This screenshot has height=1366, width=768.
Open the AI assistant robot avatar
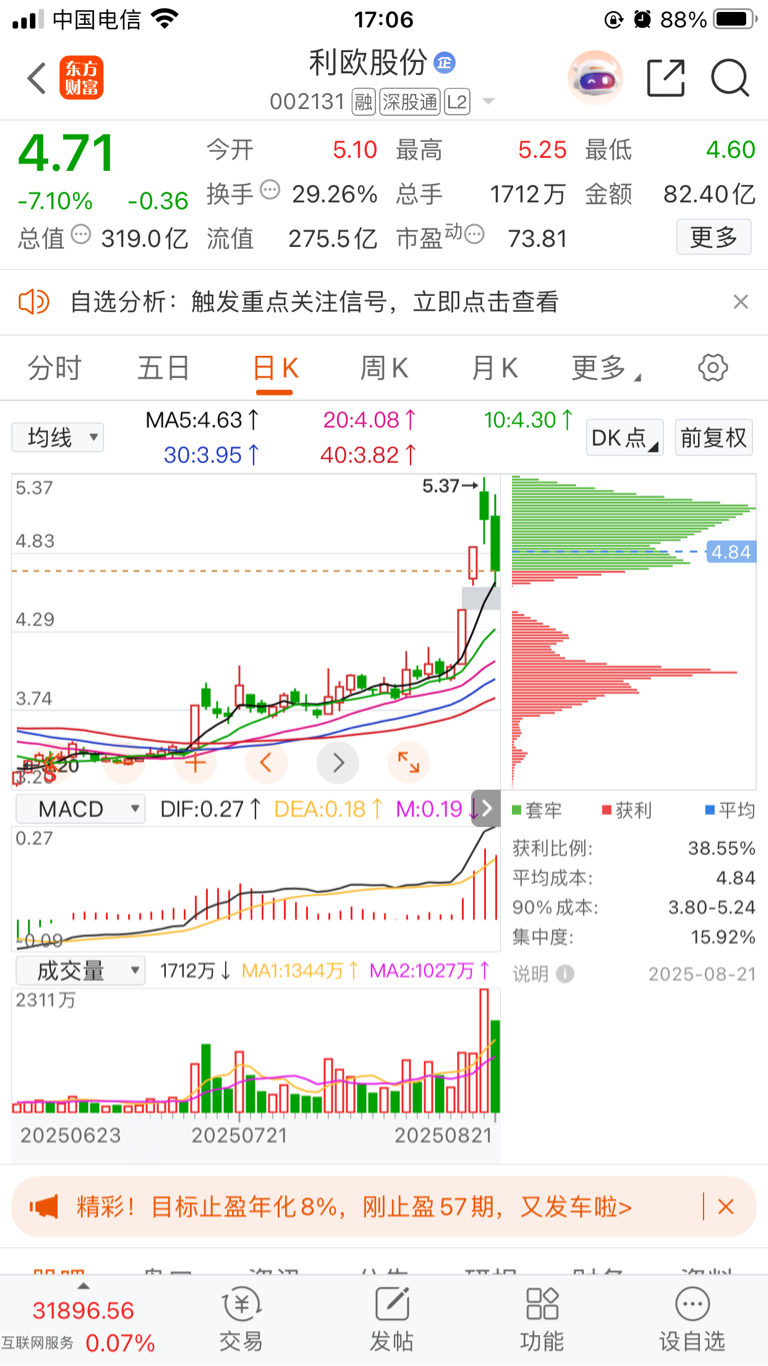click(x=595, y=78)
